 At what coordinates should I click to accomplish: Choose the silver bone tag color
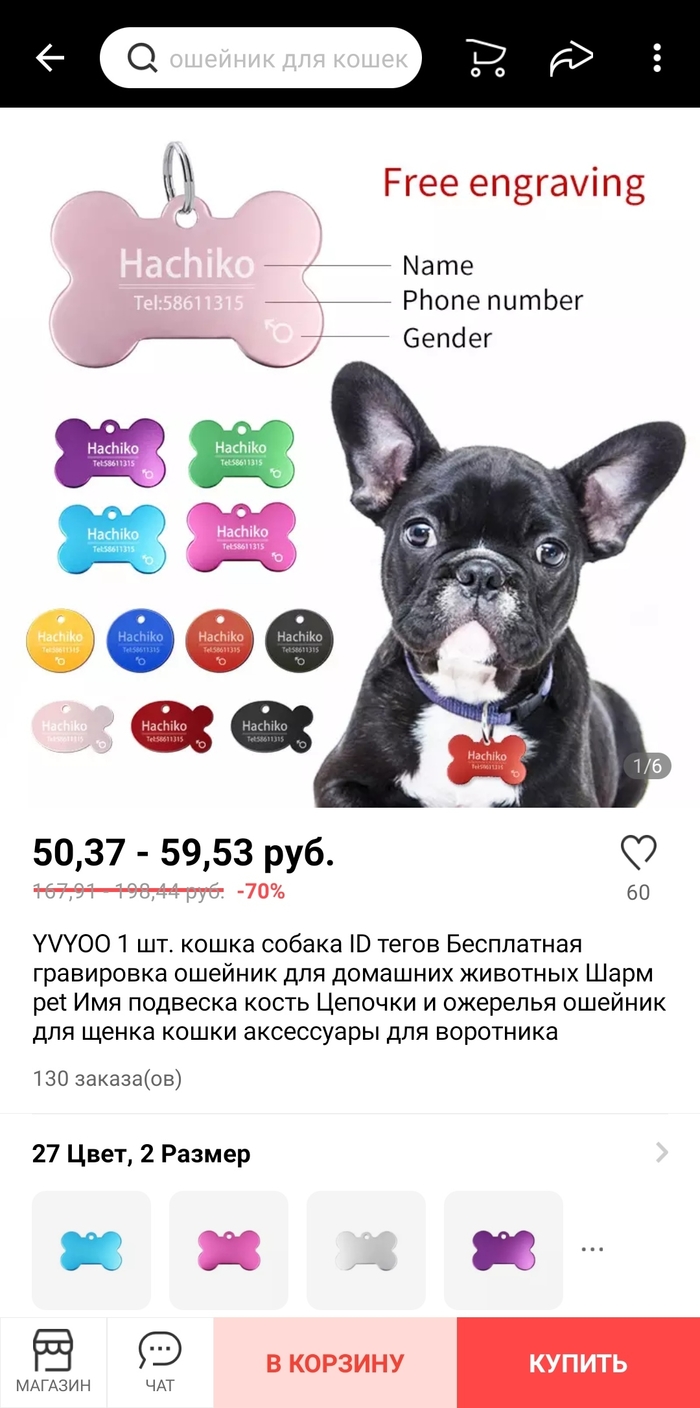point(366,1250)
